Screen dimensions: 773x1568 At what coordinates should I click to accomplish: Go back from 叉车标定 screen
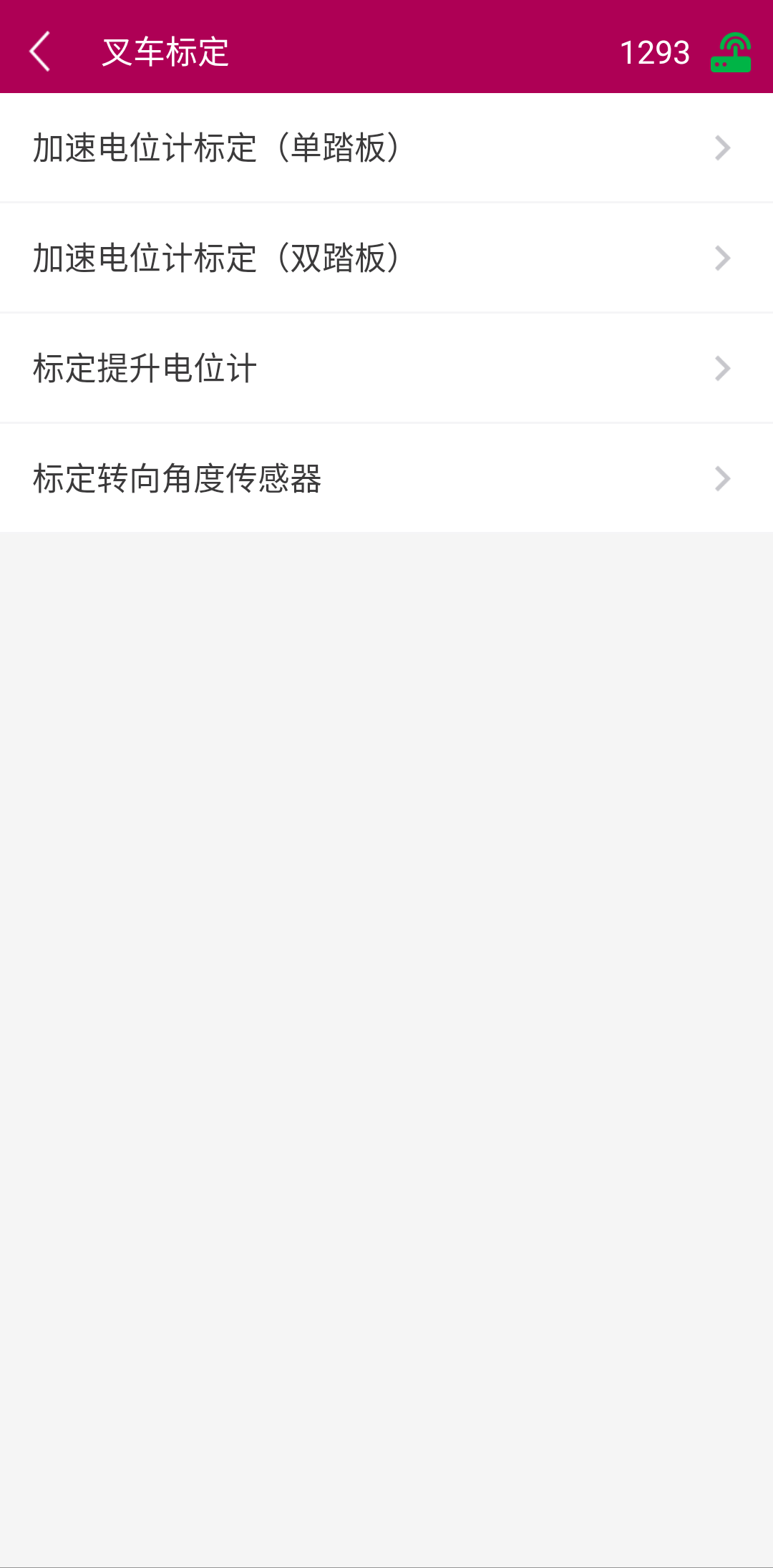tap(41, 52)
